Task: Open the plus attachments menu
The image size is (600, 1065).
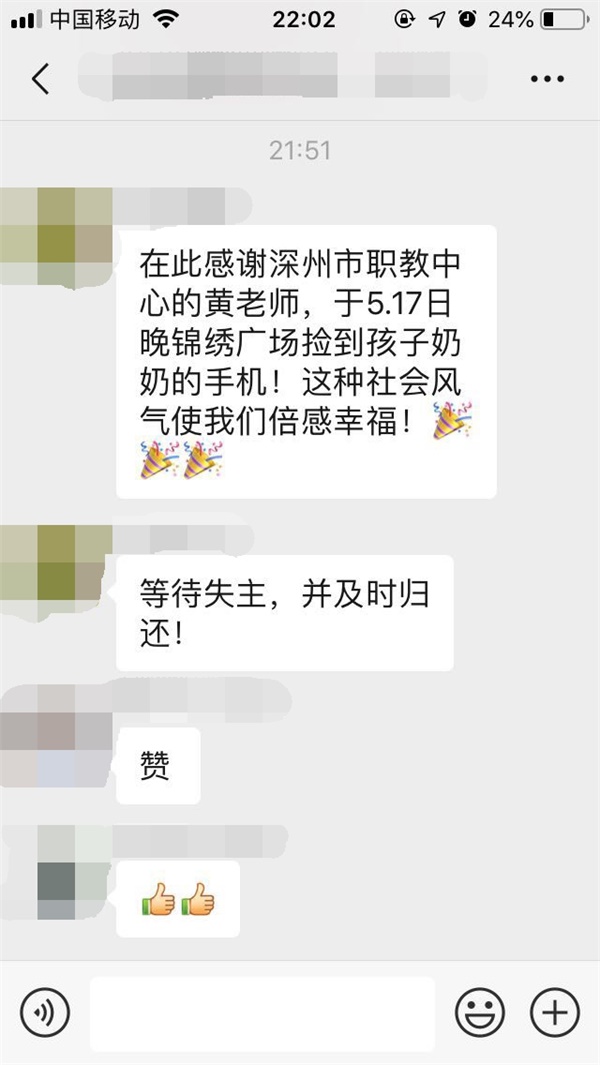Action: (x=554, y=1014)
